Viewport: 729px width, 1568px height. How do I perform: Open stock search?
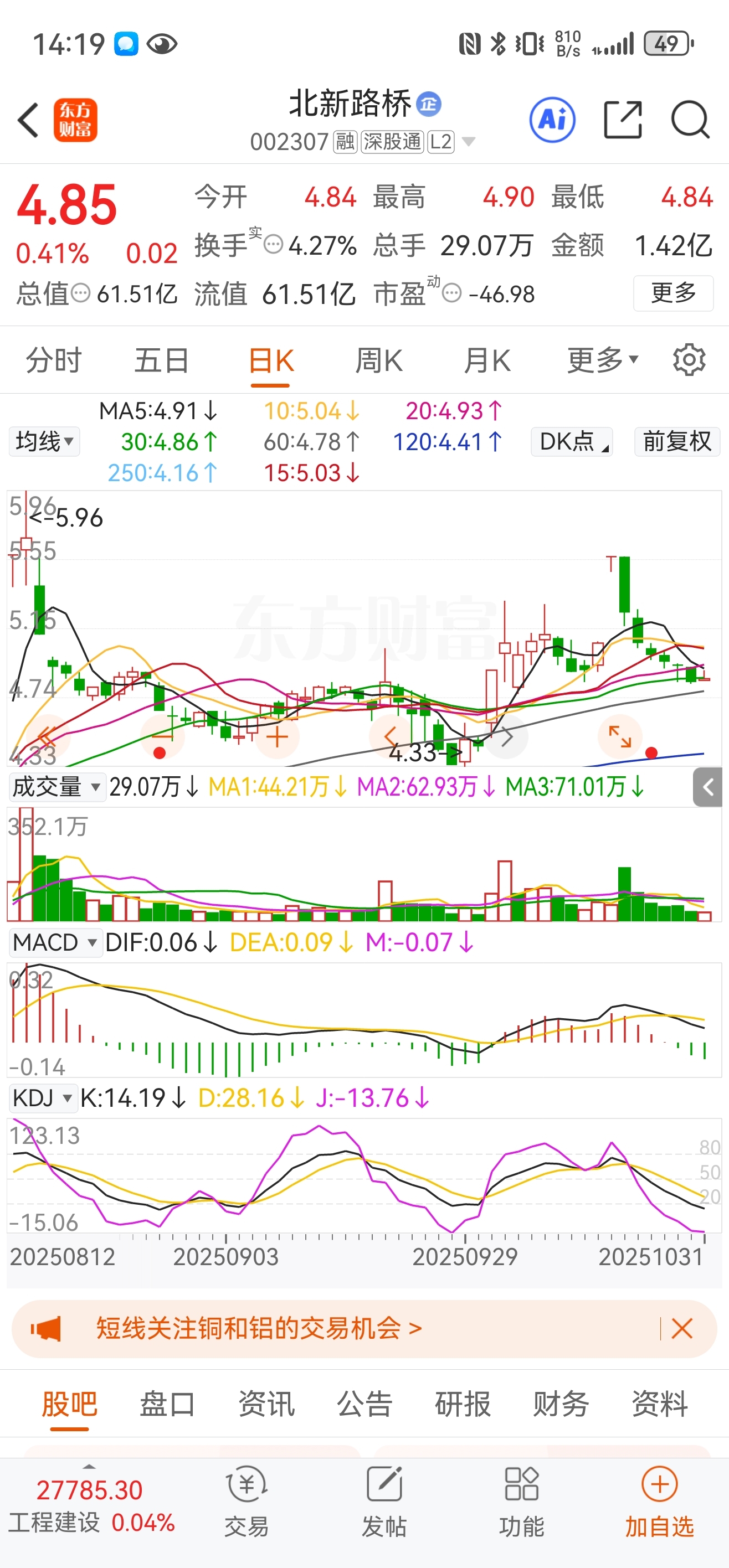tap(690, 120)
